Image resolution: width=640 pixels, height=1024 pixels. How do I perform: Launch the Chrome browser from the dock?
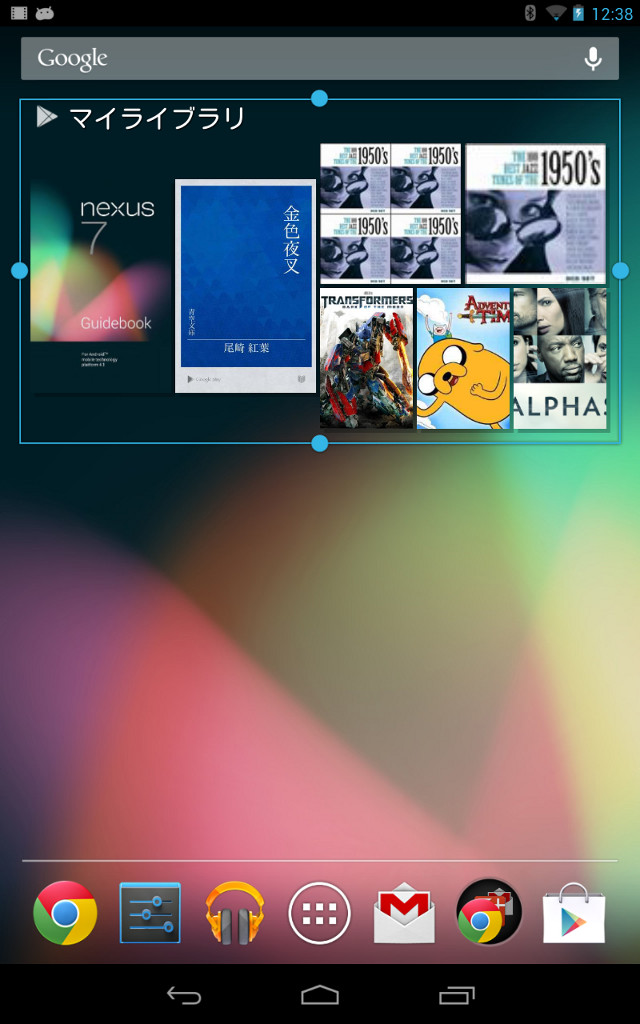(x=65, y=912)
